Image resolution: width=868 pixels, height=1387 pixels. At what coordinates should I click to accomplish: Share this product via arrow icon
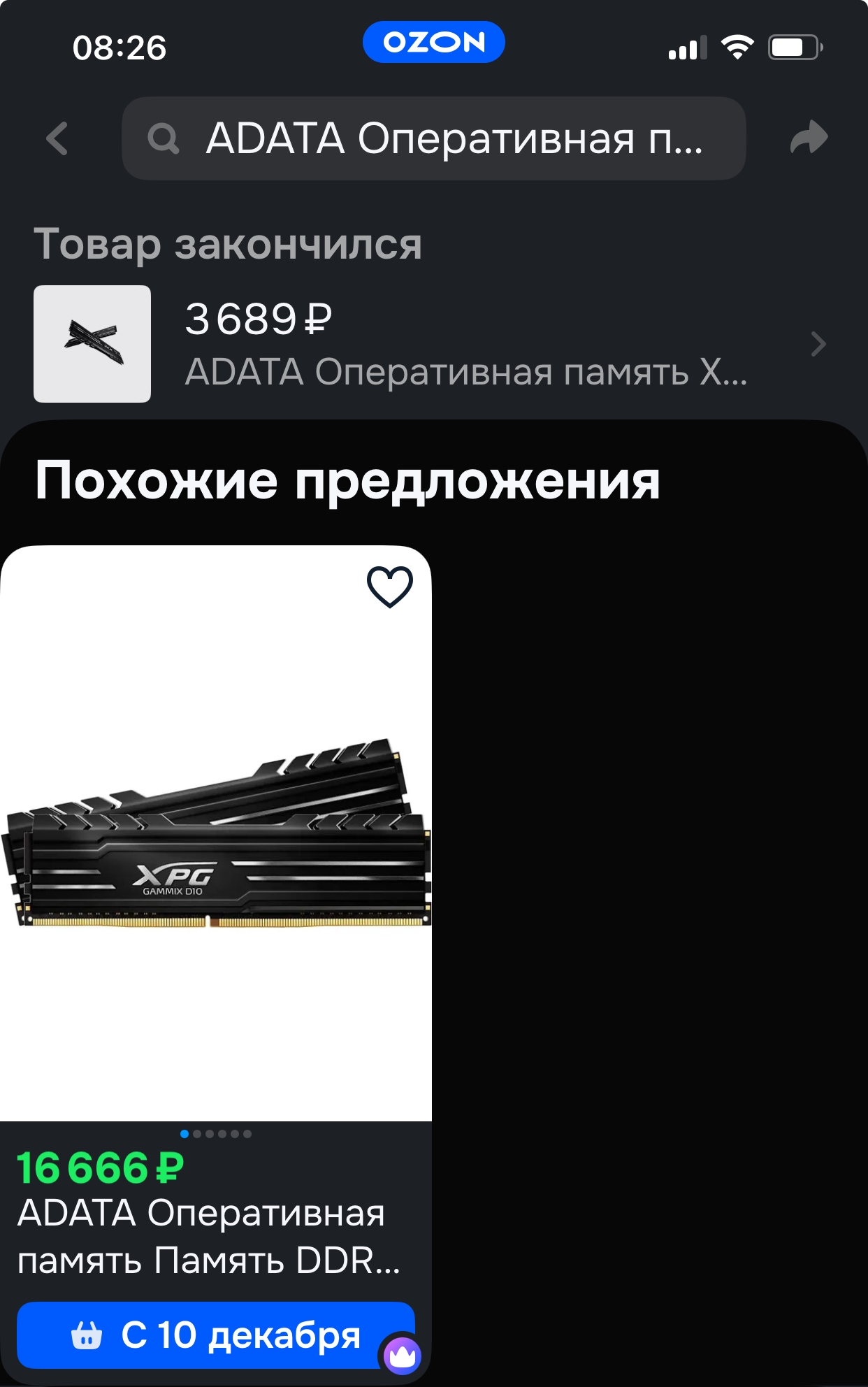pos(809,137)
